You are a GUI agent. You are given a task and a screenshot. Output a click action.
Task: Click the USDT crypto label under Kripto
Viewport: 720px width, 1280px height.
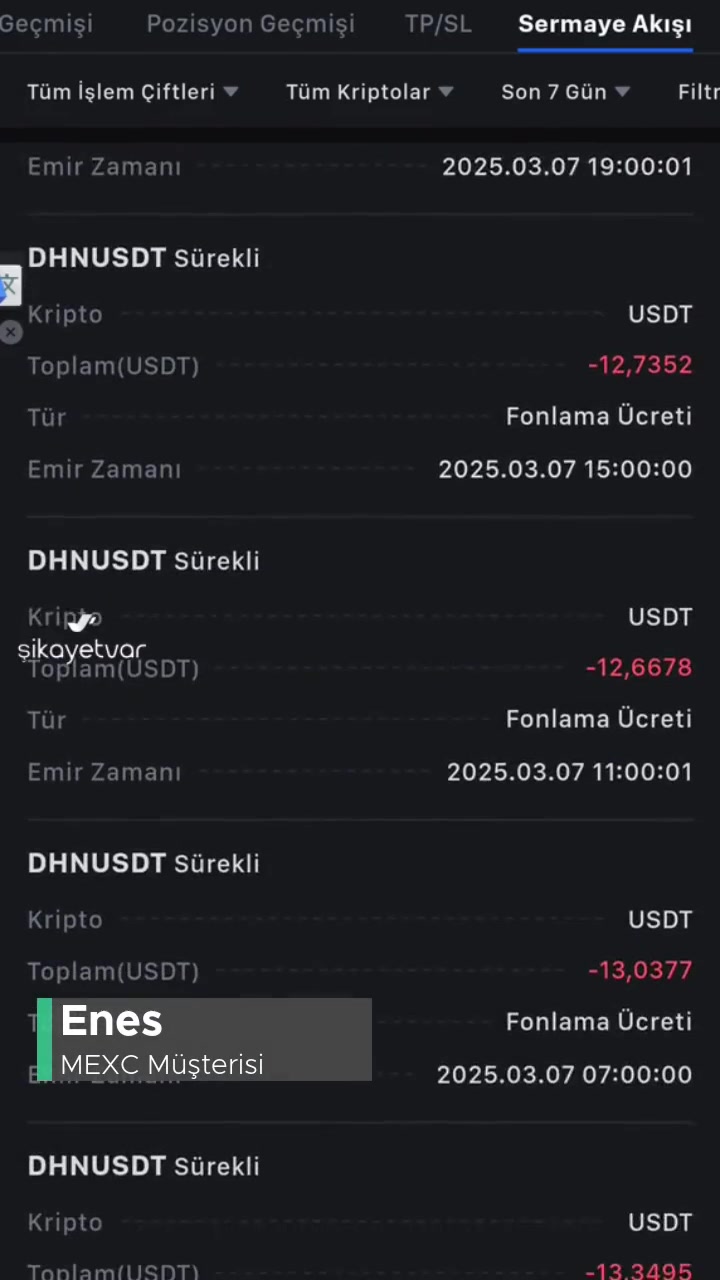(660, 314)
